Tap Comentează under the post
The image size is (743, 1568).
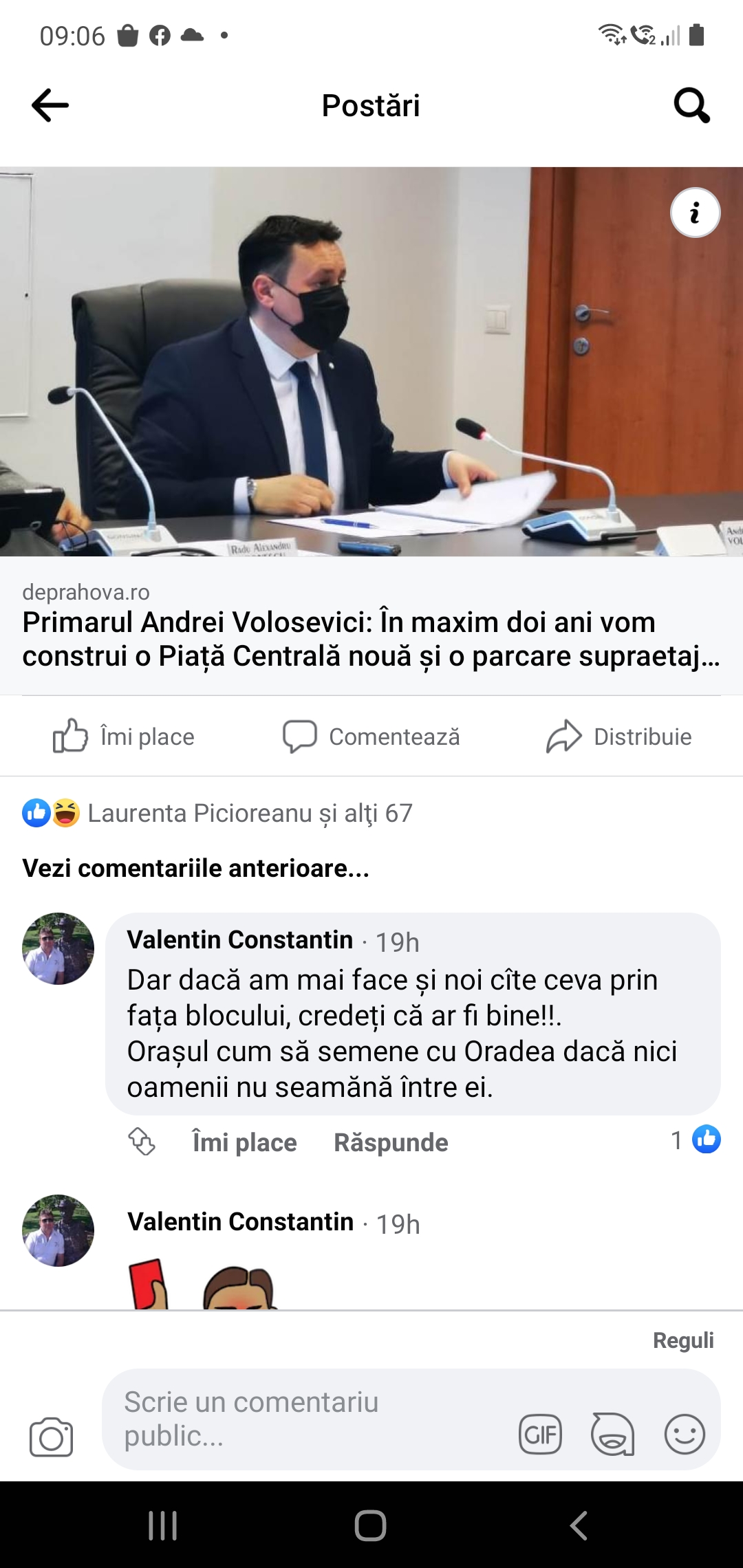click(371, 737)
